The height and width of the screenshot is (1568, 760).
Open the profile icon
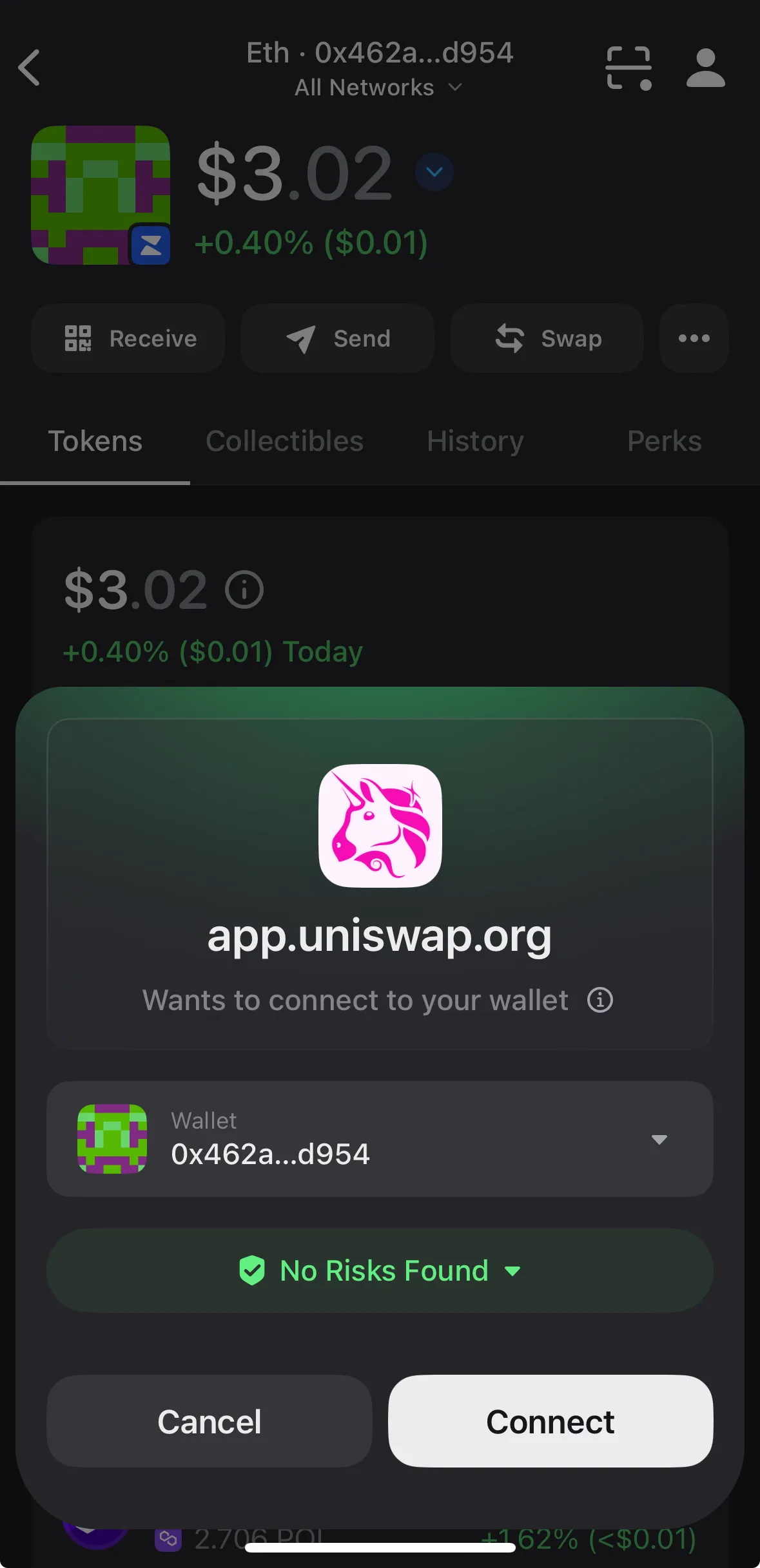click(705, 68)
